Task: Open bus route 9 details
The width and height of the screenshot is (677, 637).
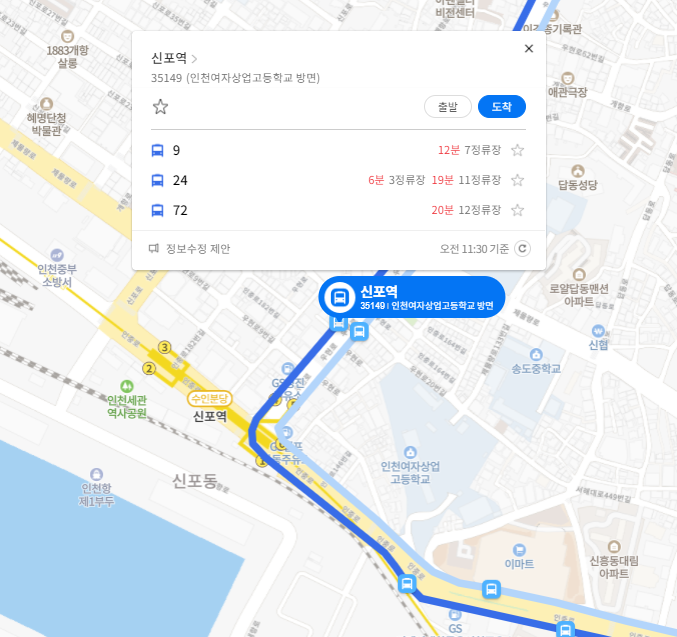Action: coord(177,150)
